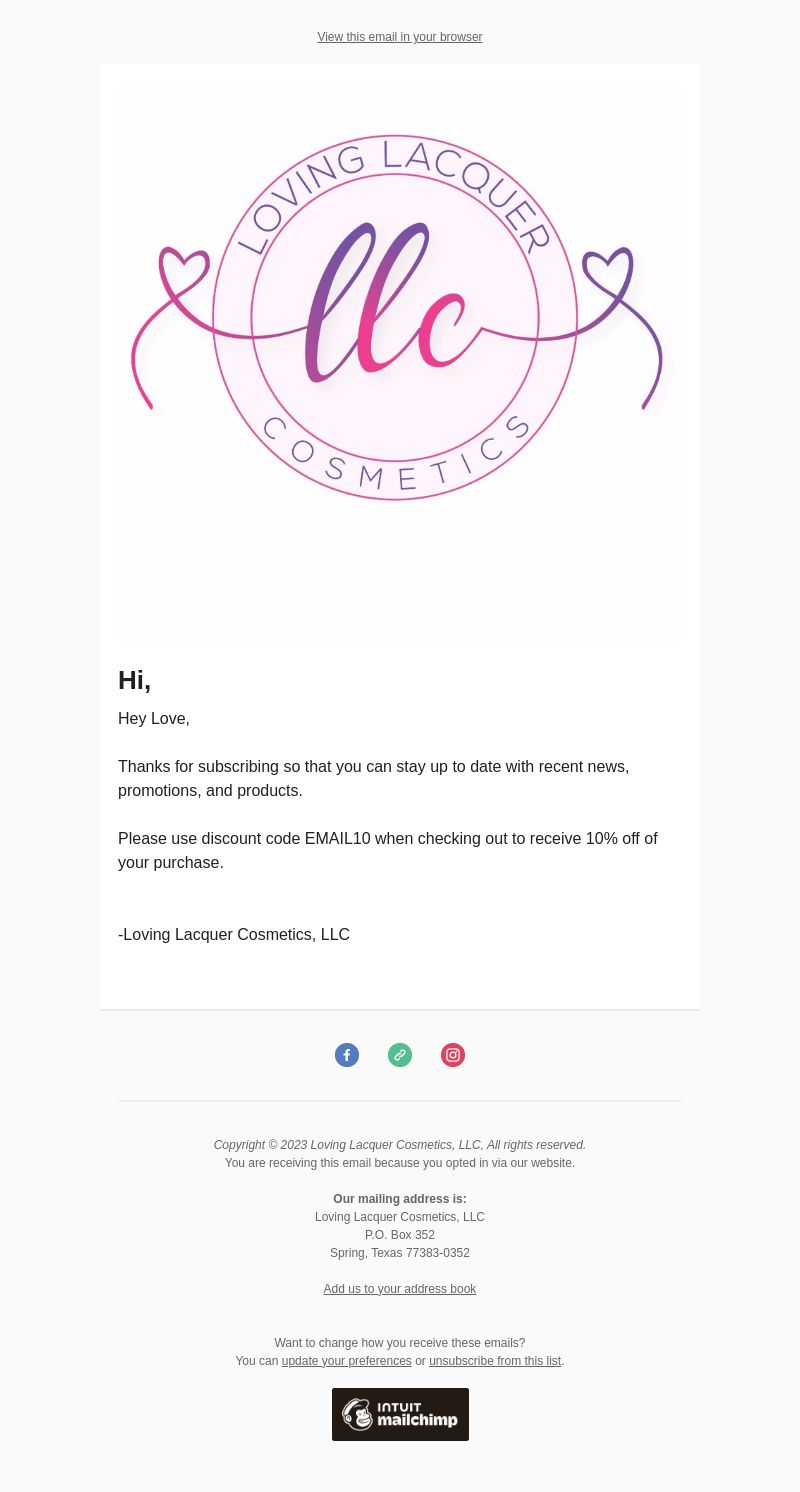Tap 'Add us to your address book'
Viewport: 800px width, 1492px height.
399,1289
